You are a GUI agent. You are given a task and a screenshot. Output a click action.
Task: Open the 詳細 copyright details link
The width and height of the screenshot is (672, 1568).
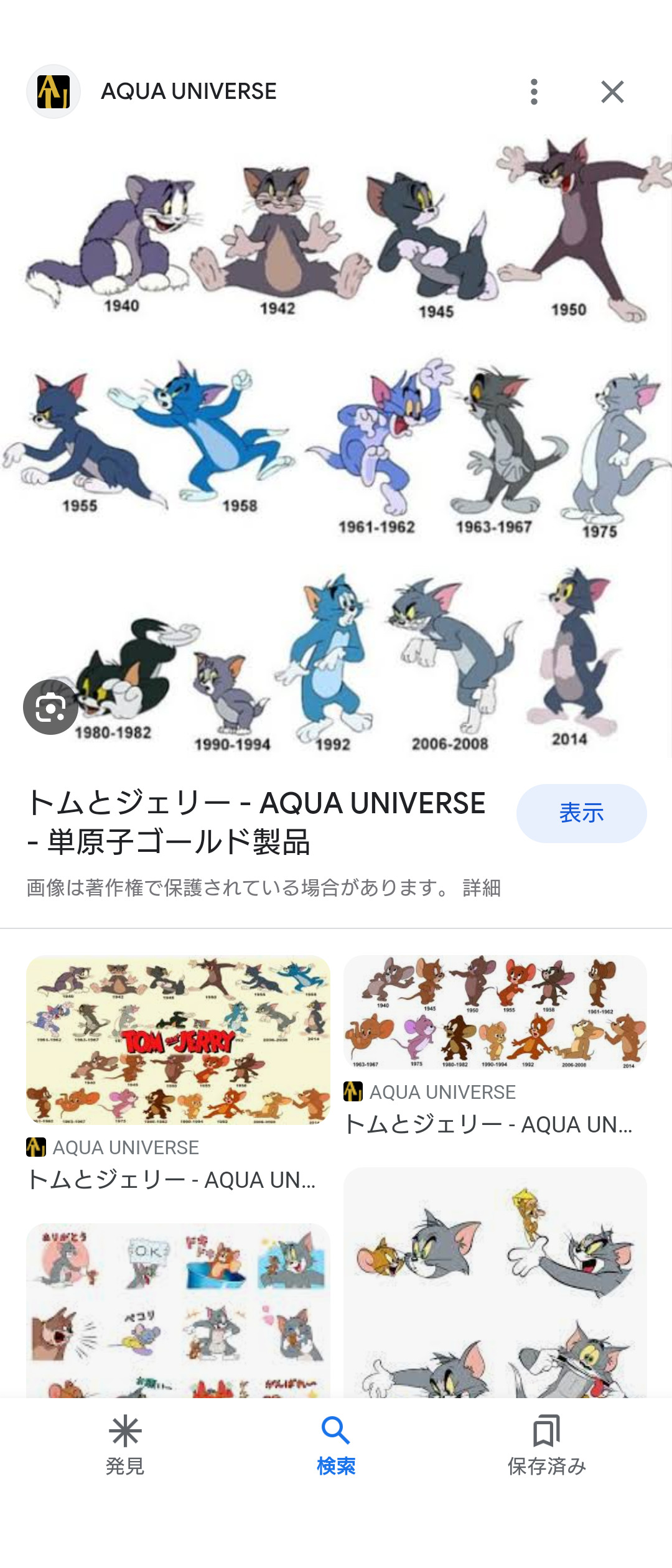(x=482, y=888)
